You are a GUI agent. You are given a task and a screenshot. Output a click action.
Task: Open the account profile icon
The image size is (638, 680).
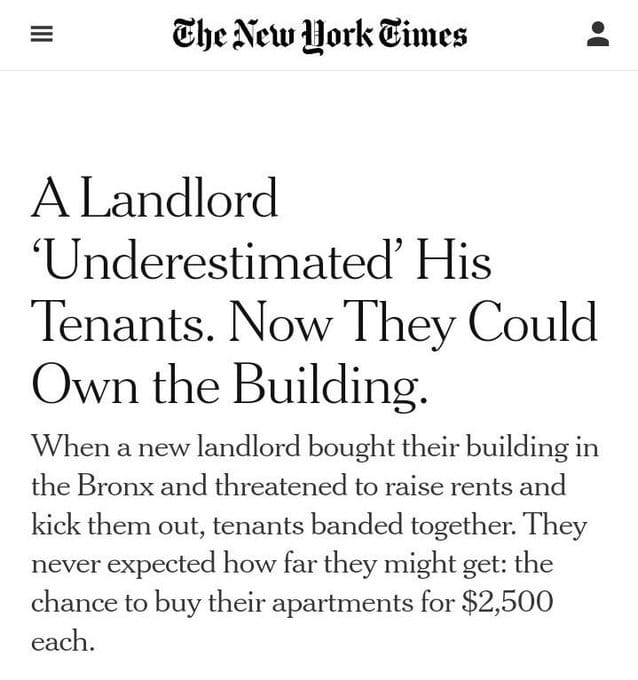(597, 35)
